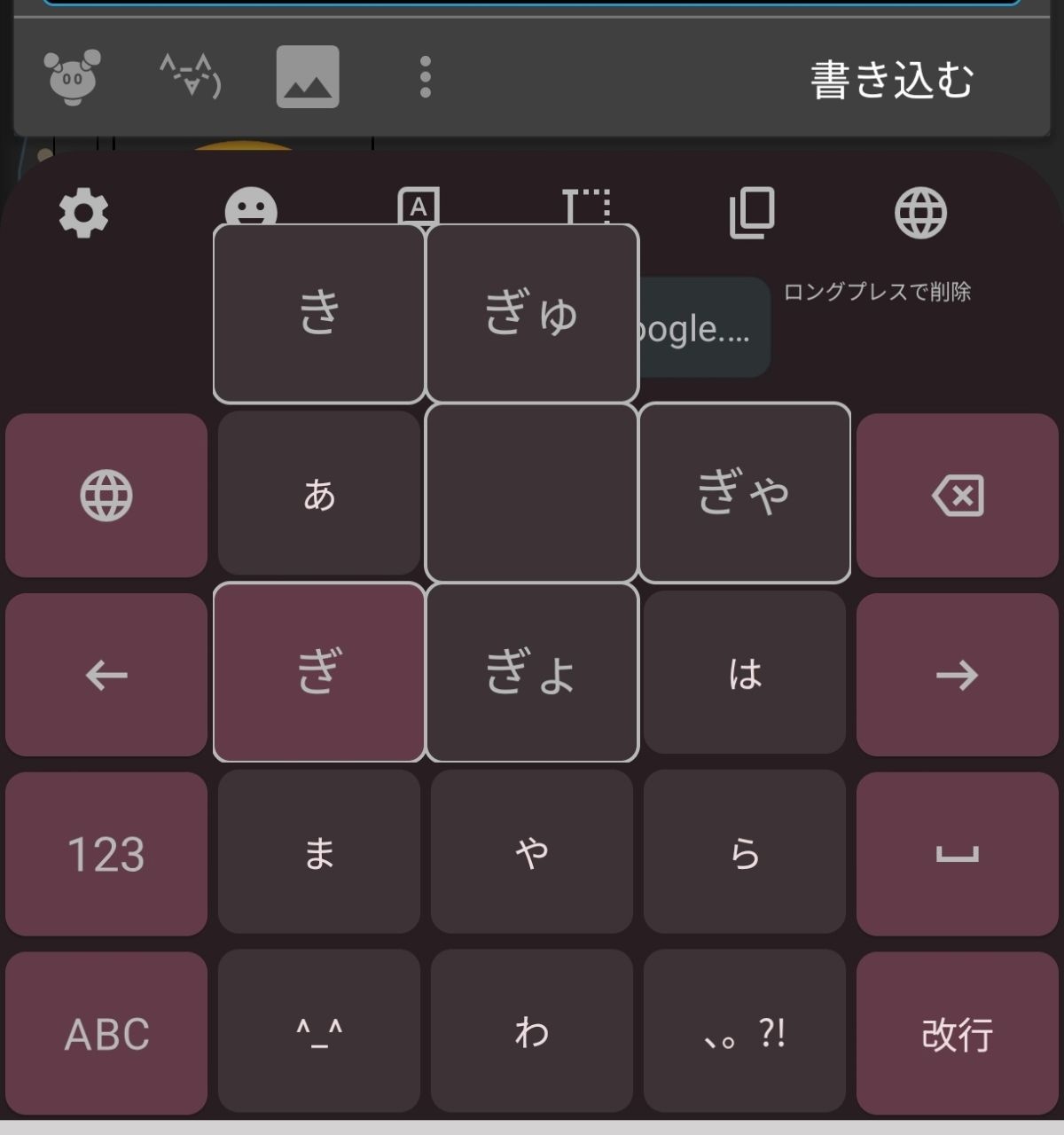Tap the punctuation 、。?! key

tap(745, 1033)
